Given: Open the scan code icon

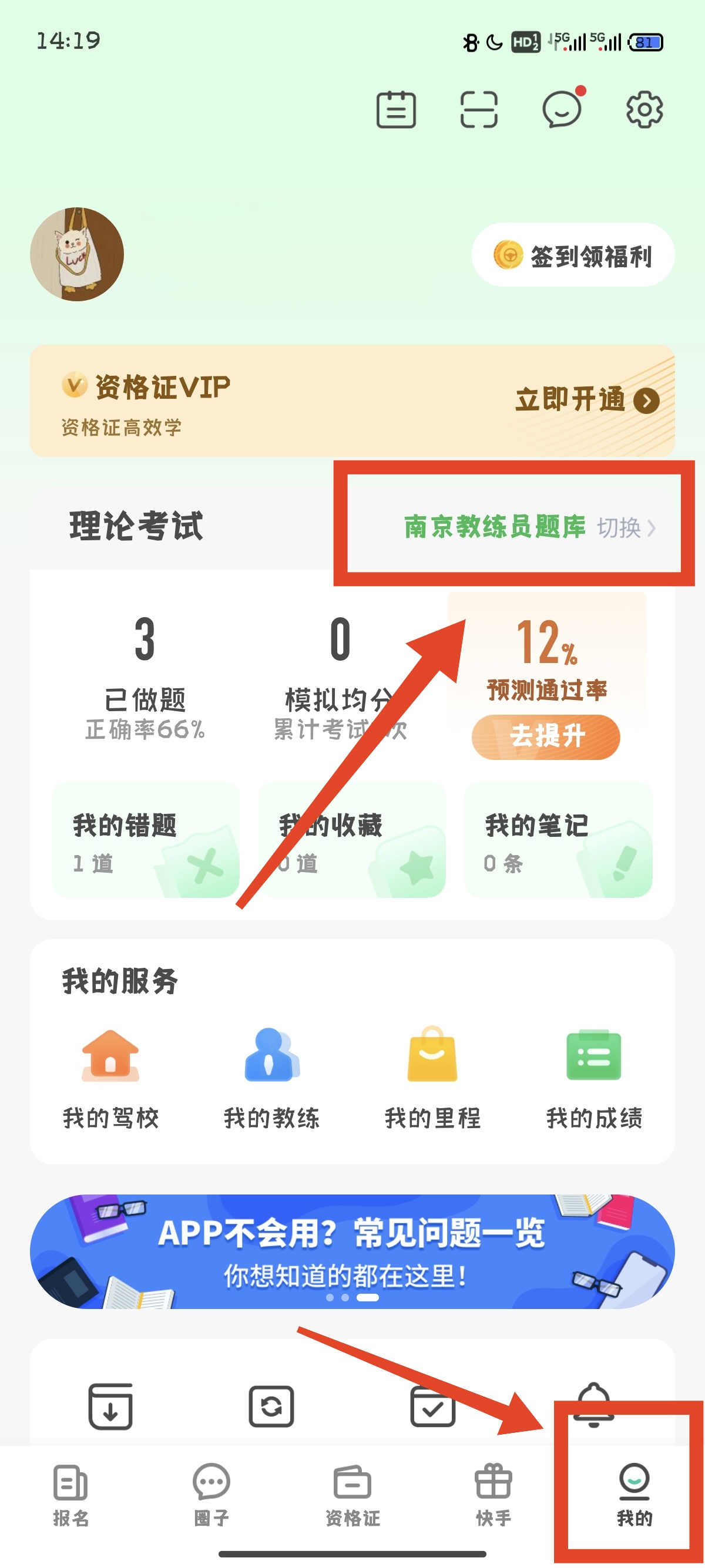Looking at the screenshot, I should coord(479,110).
